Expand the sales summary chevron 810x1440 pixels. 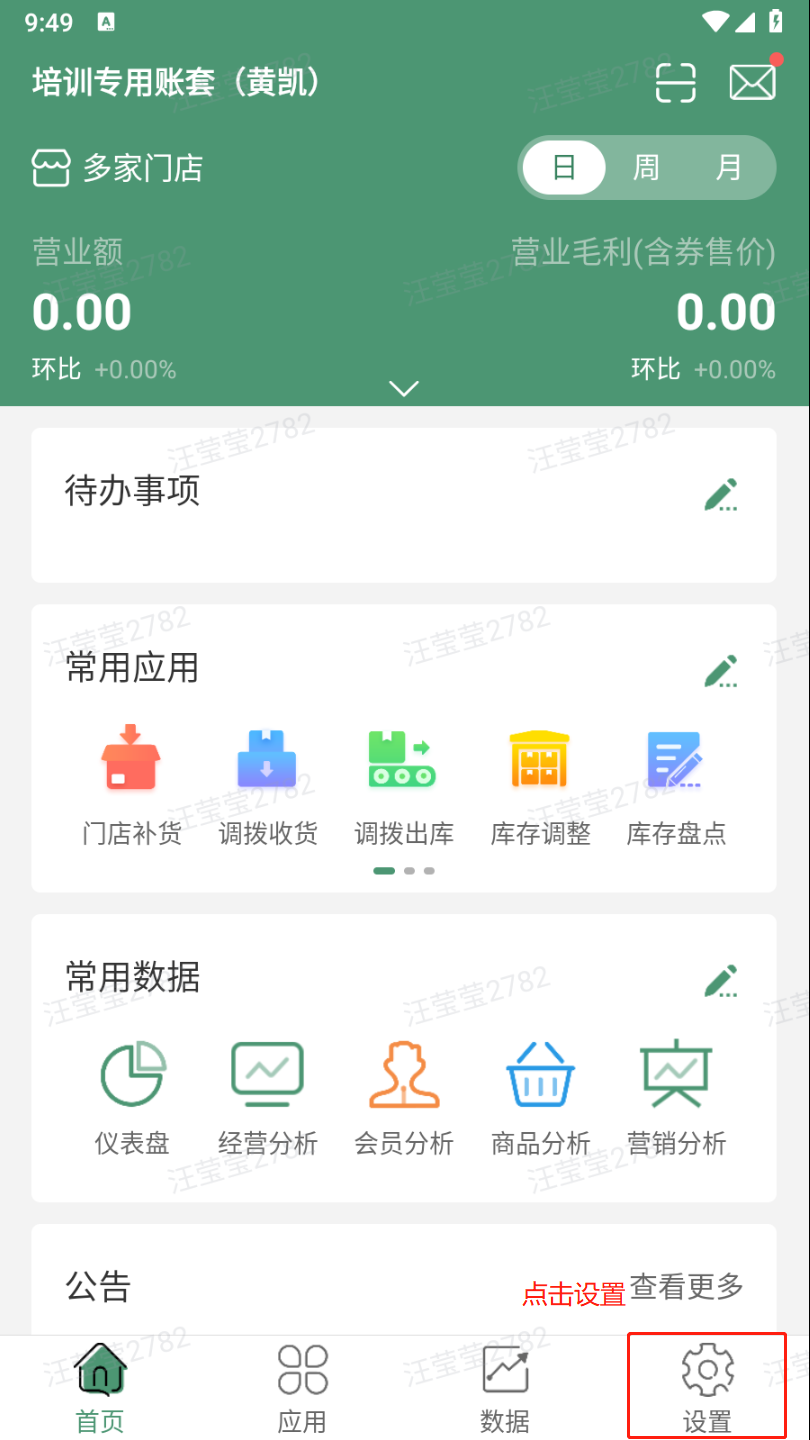point(404,388)
